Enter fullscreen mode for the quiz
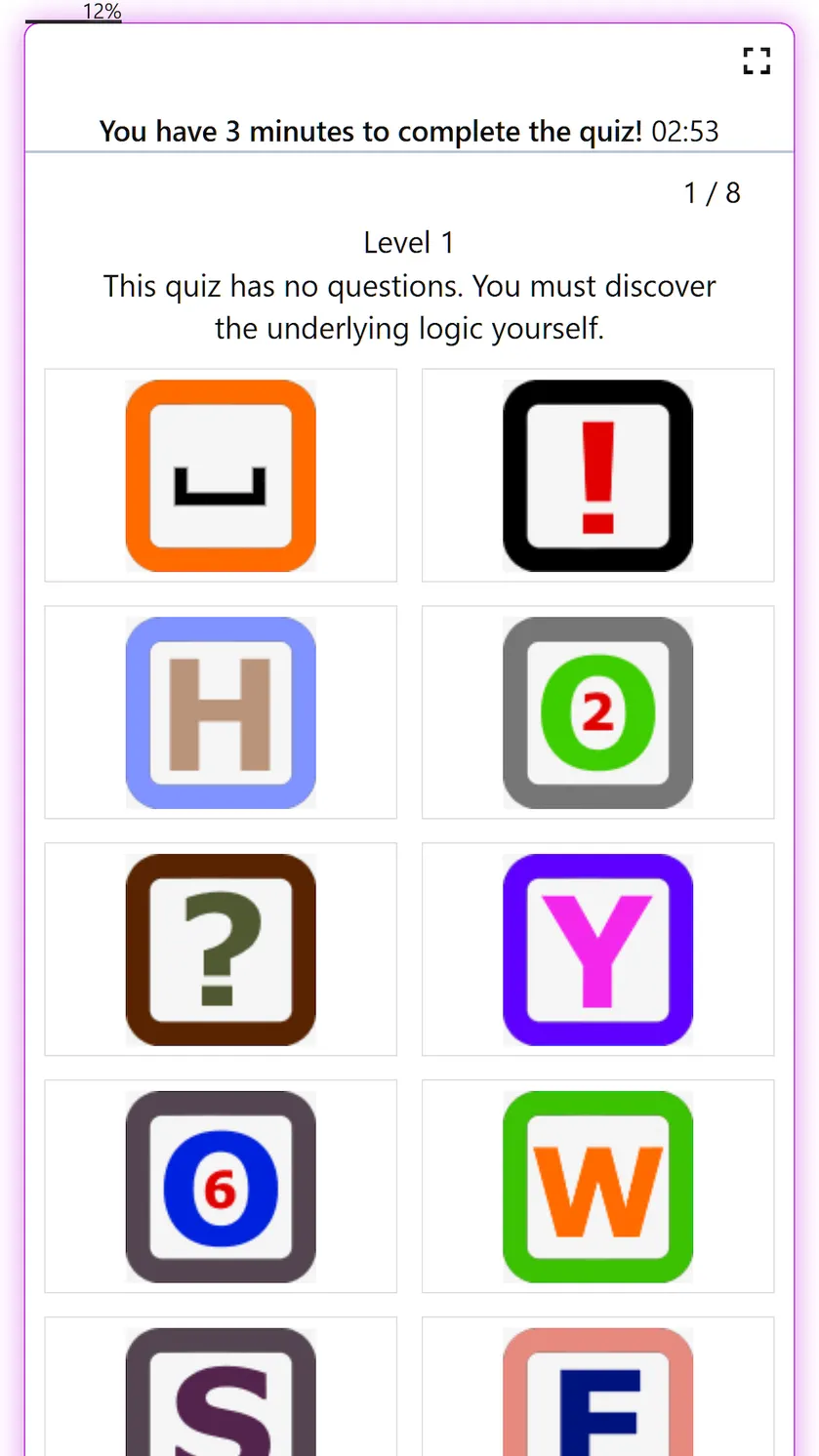This screenshot has height=1456, width=819. (757, 61)
